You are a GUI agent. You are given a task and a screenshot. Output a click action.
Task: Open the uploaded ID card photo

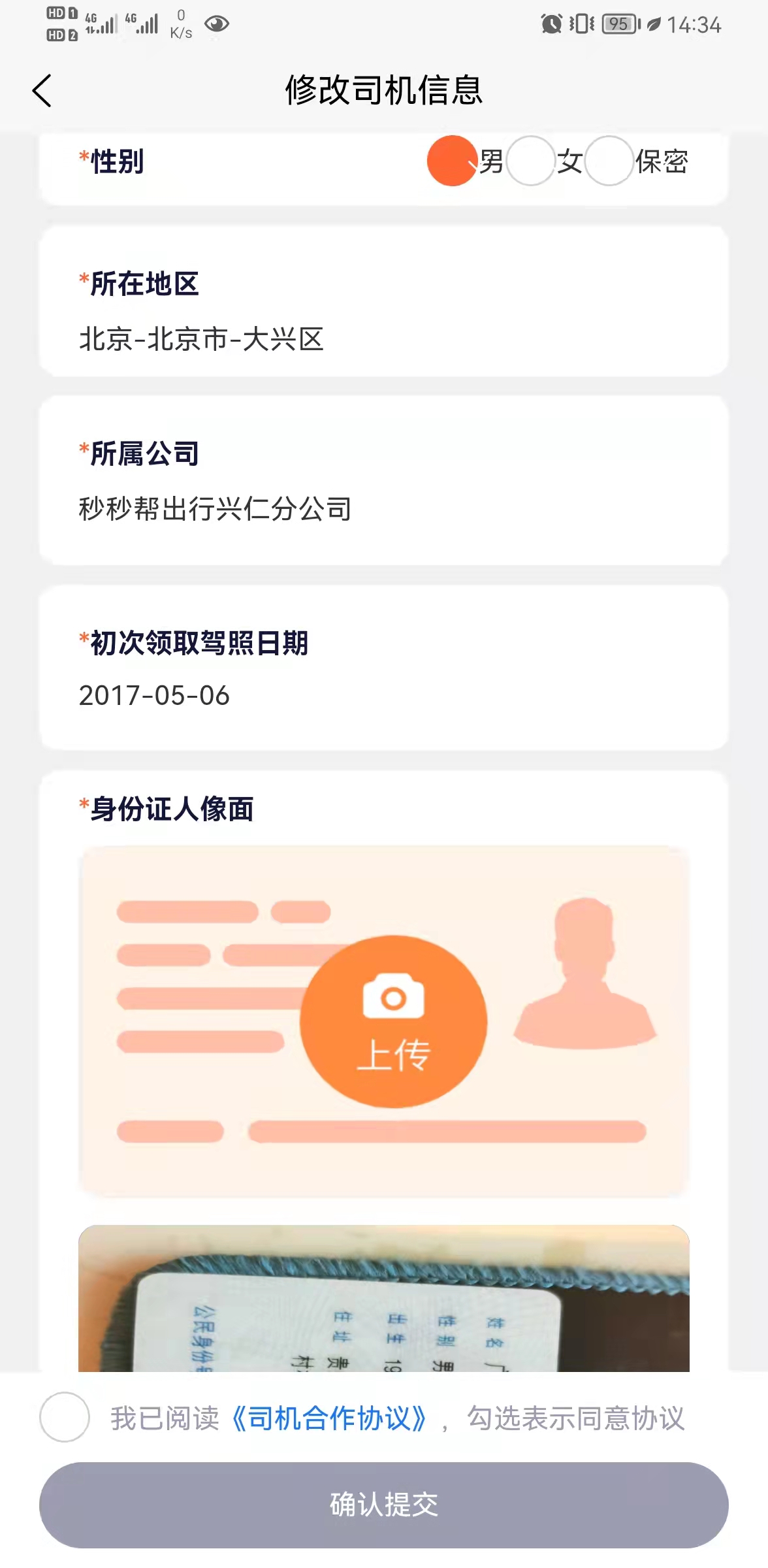pyautogui.click(x=384, y=1300)
